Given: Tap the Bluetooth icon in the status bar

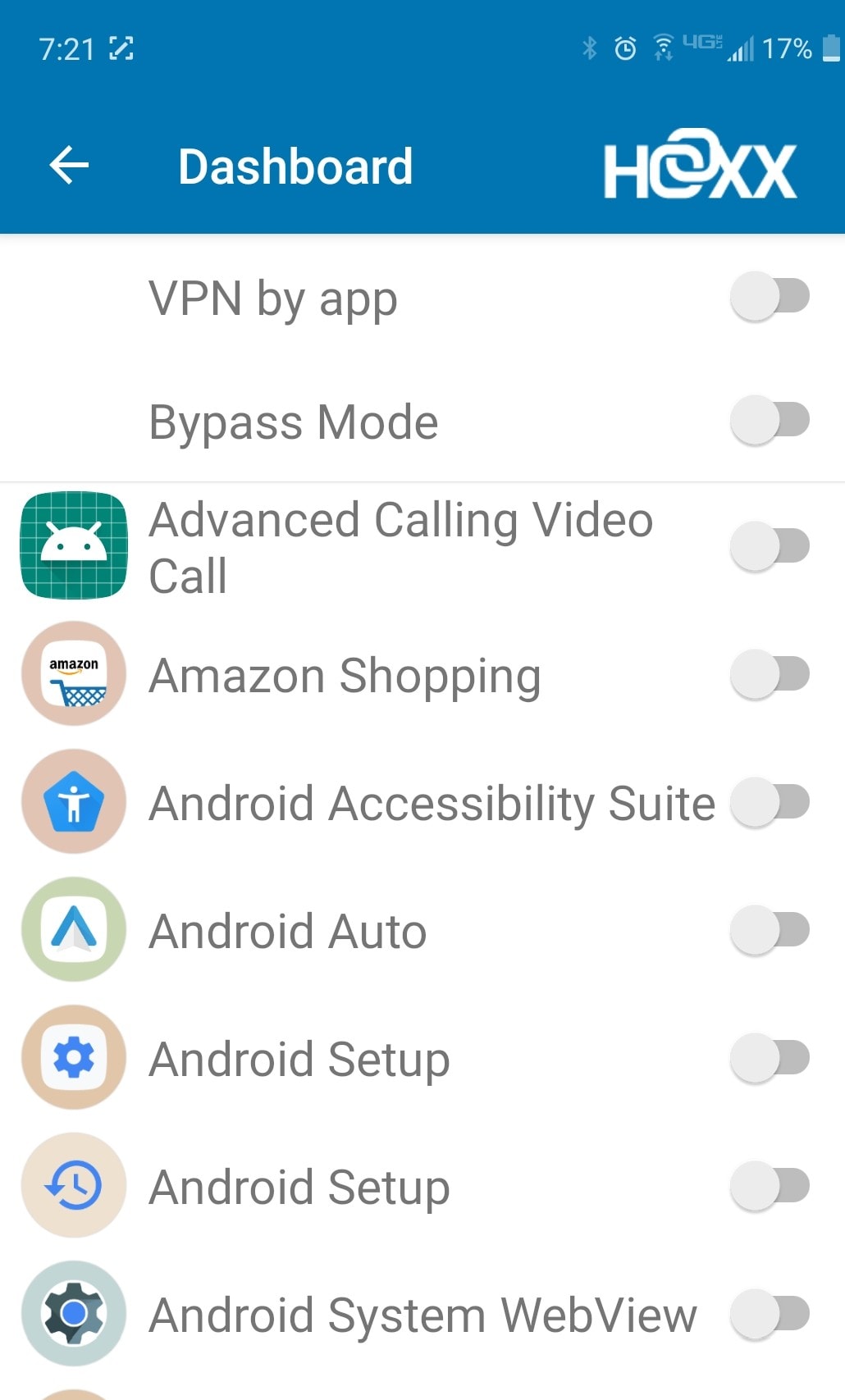Looking at the screenshot, I should point(590,49).
